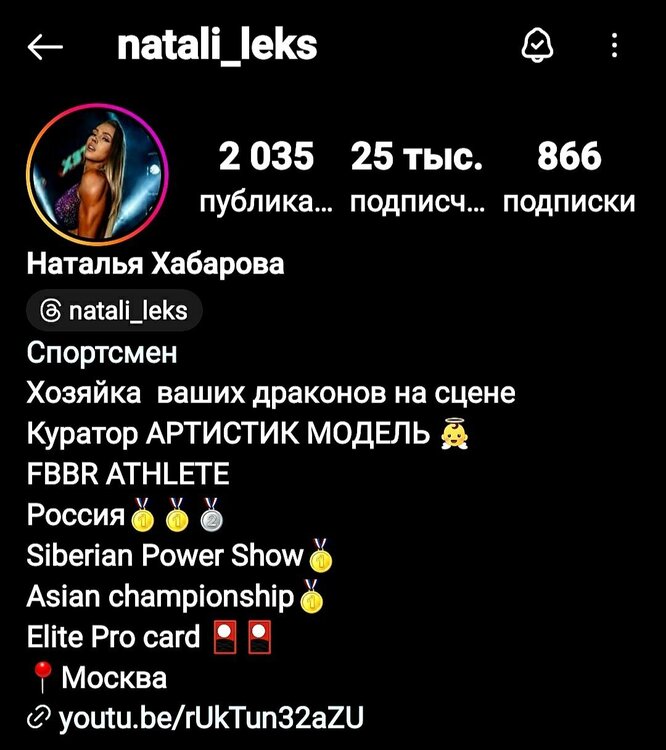
Task: Open the youtu.be/rUkTun32aZU link
Action: pos(211,717)
